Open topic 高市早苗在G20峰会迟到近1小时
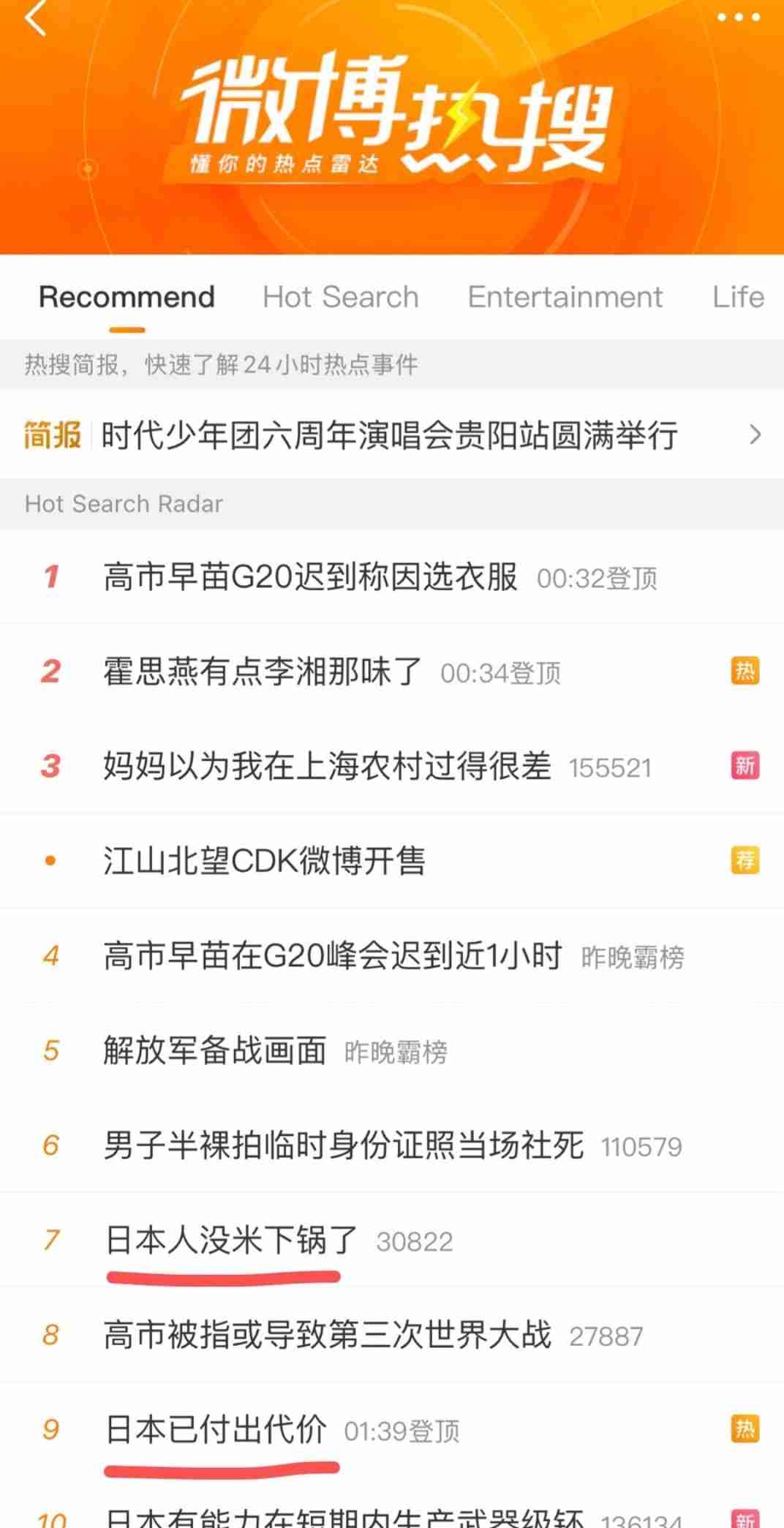Screen dimensions: 784x1528 coord(332,956)
